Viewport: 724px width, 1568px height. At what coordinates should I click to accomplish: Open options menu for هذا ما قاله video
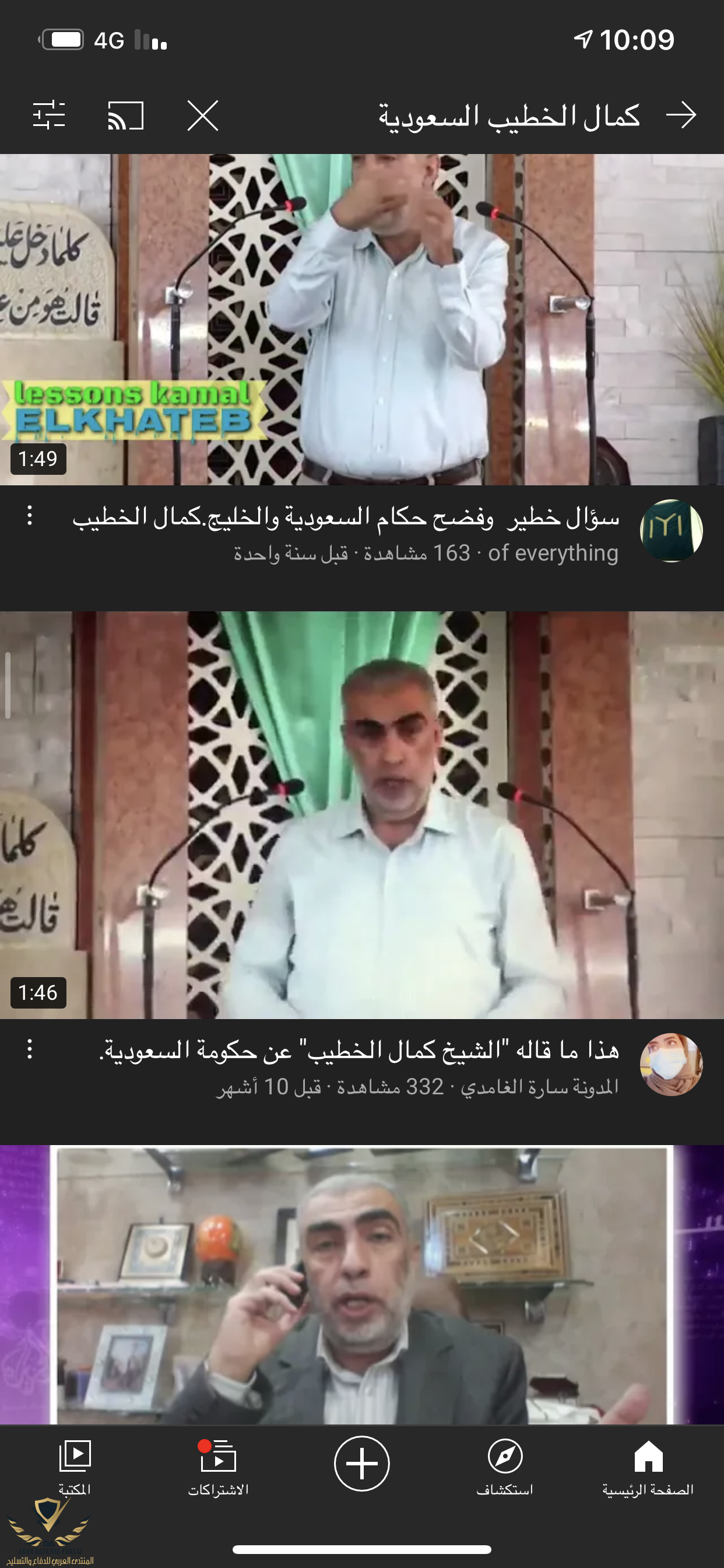click(x=29, y=1049)
